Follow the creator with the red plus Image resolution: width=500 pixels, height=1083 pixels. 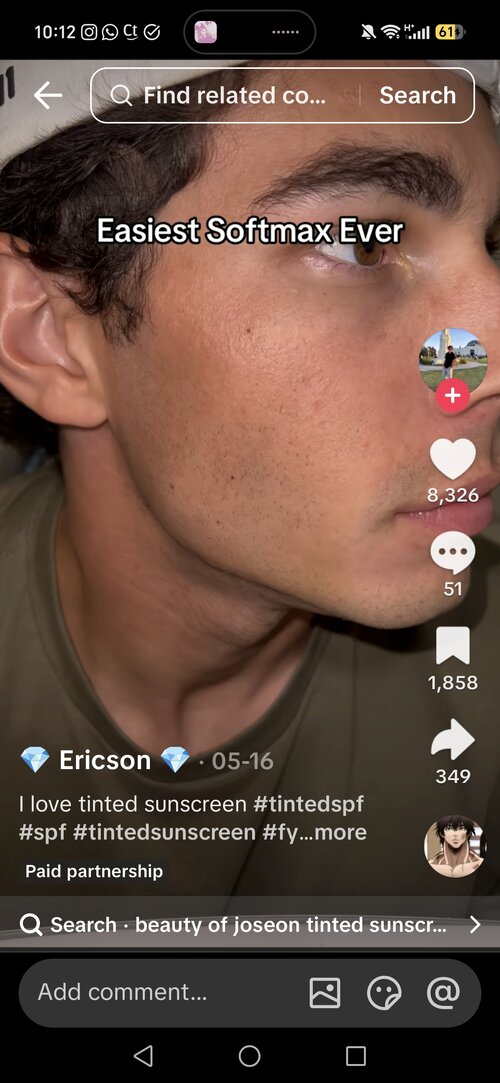[452, 396]
